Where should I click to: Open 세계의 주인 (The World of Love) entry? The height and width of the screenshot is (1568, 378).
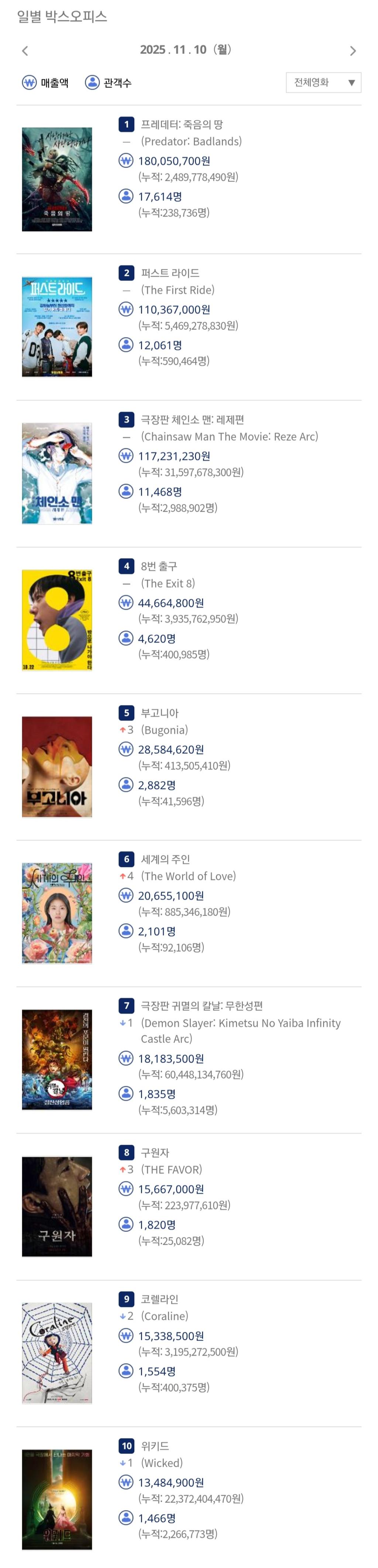point(165,860)
